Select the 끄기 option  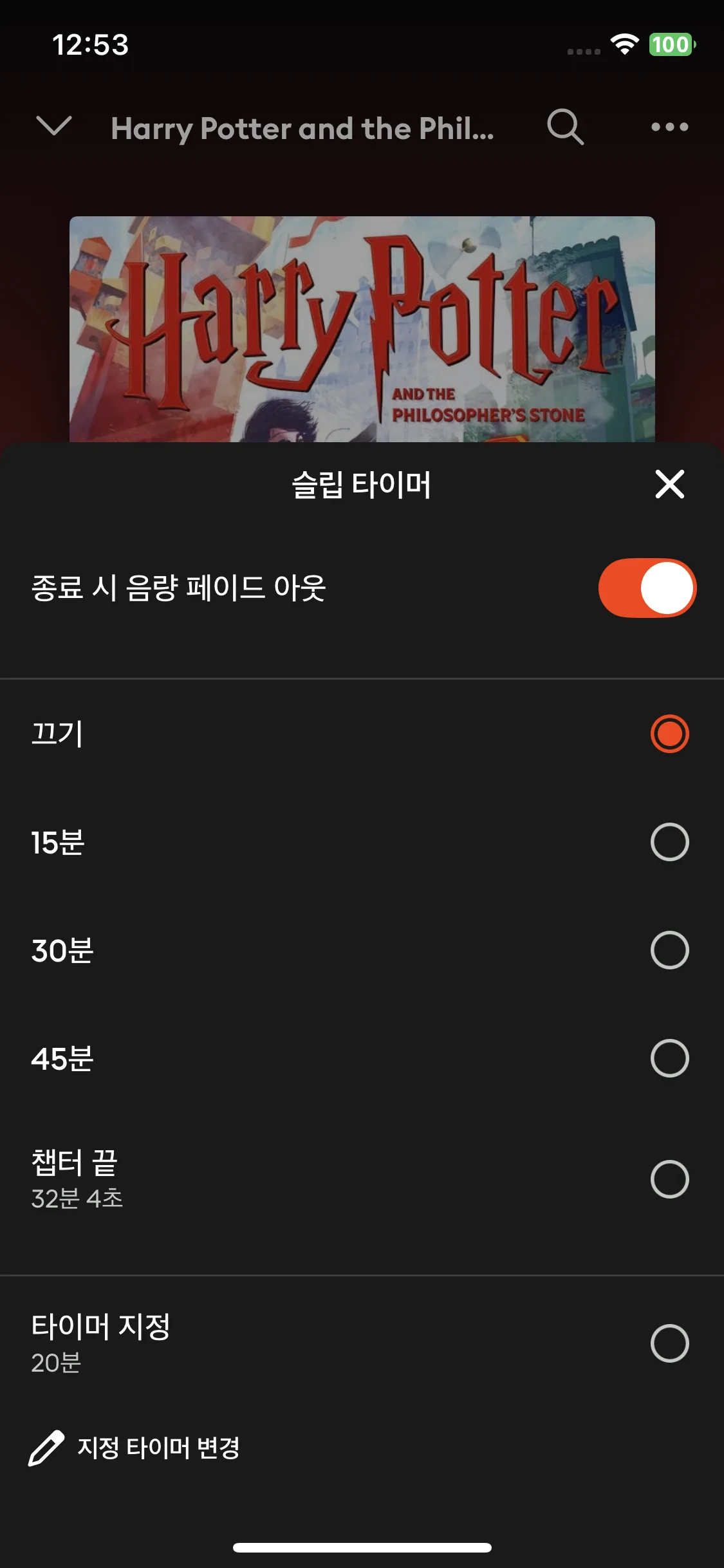coord(669,734)
